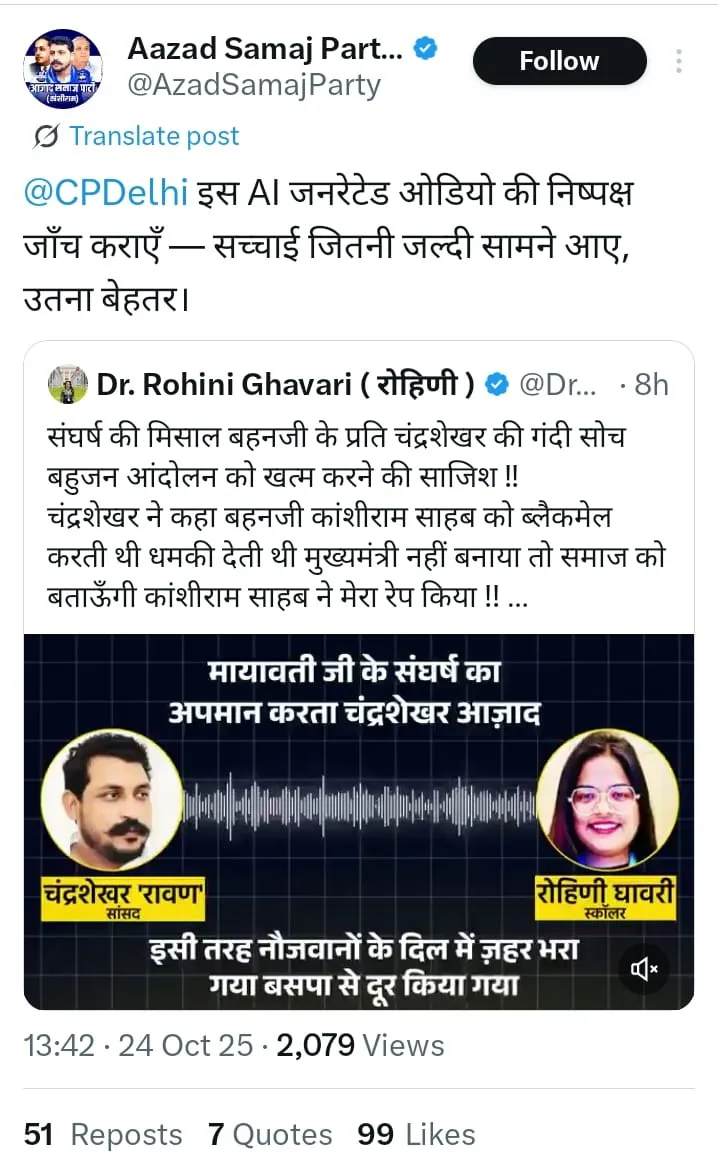Open the @CPDelhi mention

tap(106, 192)
